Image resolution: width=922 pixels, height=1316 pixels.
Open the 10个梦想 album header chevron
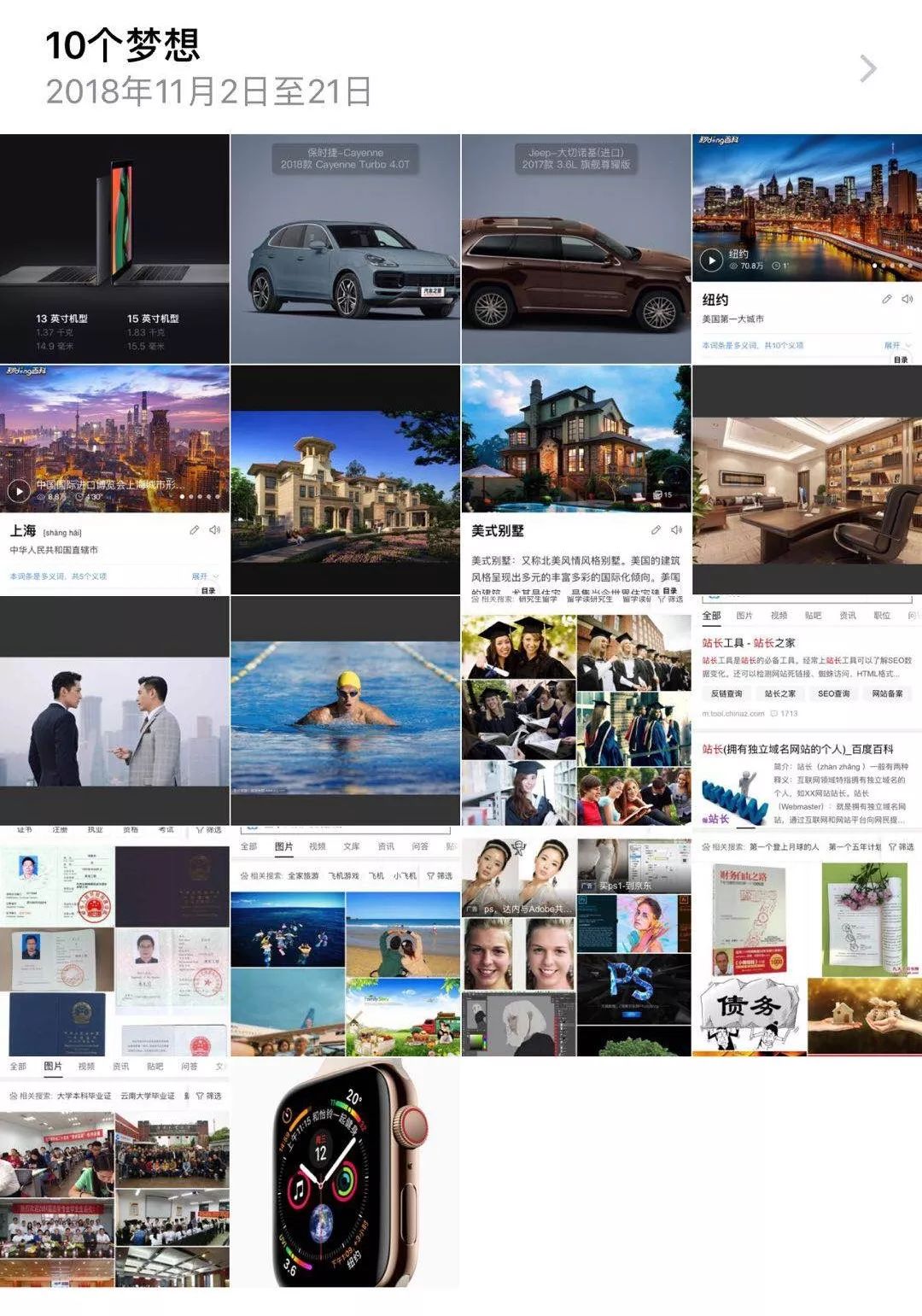click(x=867, y=68)
